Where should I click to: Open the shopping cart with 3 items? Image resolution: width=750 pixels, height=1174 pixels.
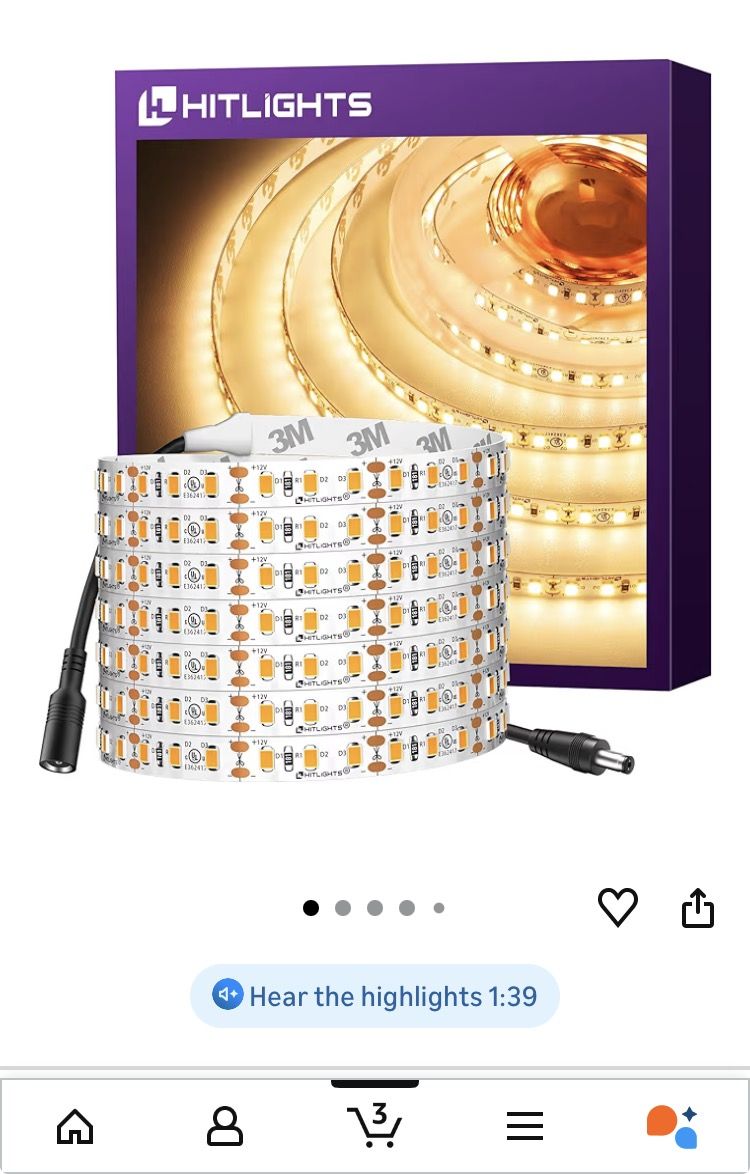click(375, 1126)
